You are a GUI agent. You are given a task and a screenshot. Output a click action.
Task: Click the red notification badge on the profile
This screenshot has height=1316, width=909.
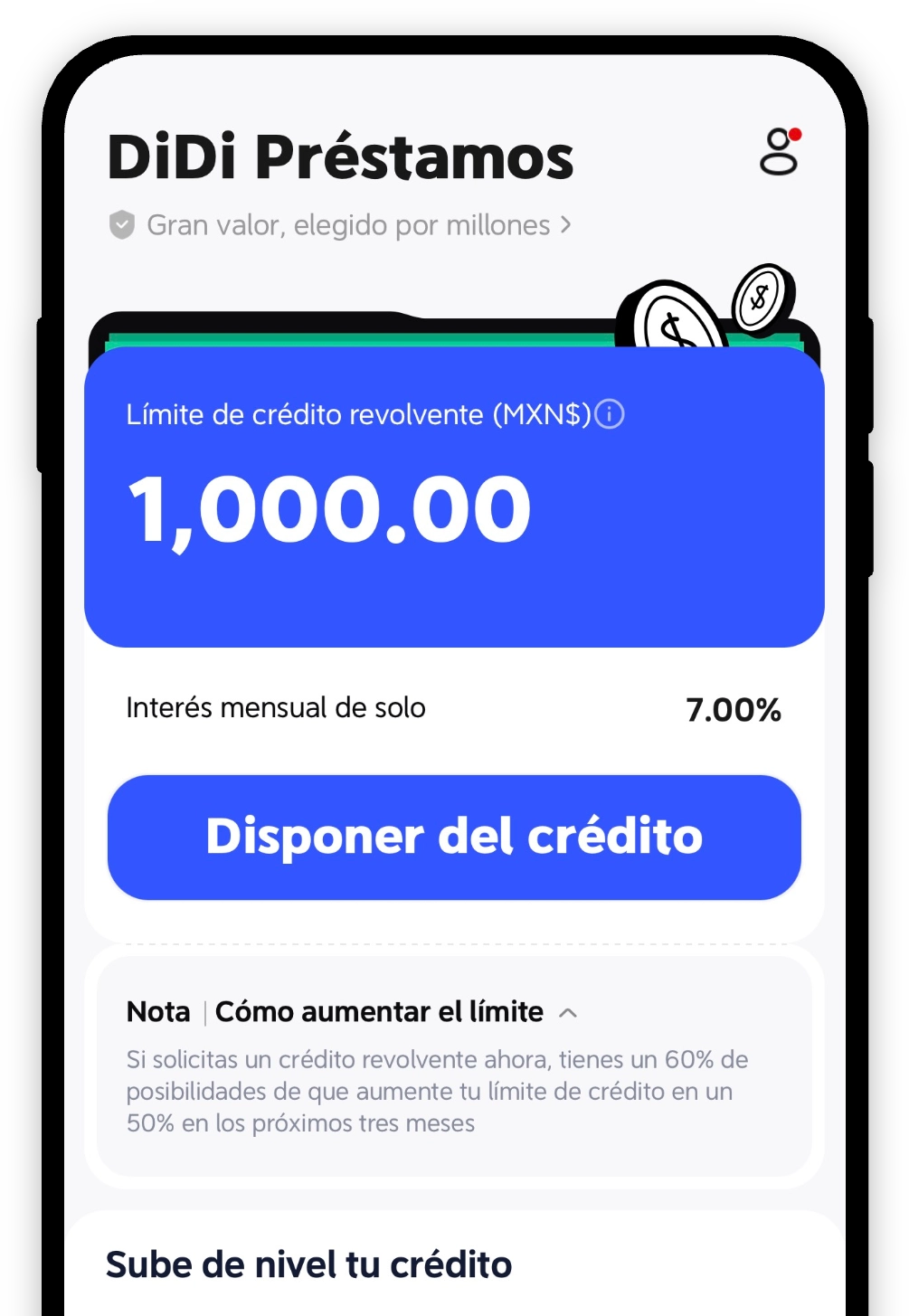796,133
